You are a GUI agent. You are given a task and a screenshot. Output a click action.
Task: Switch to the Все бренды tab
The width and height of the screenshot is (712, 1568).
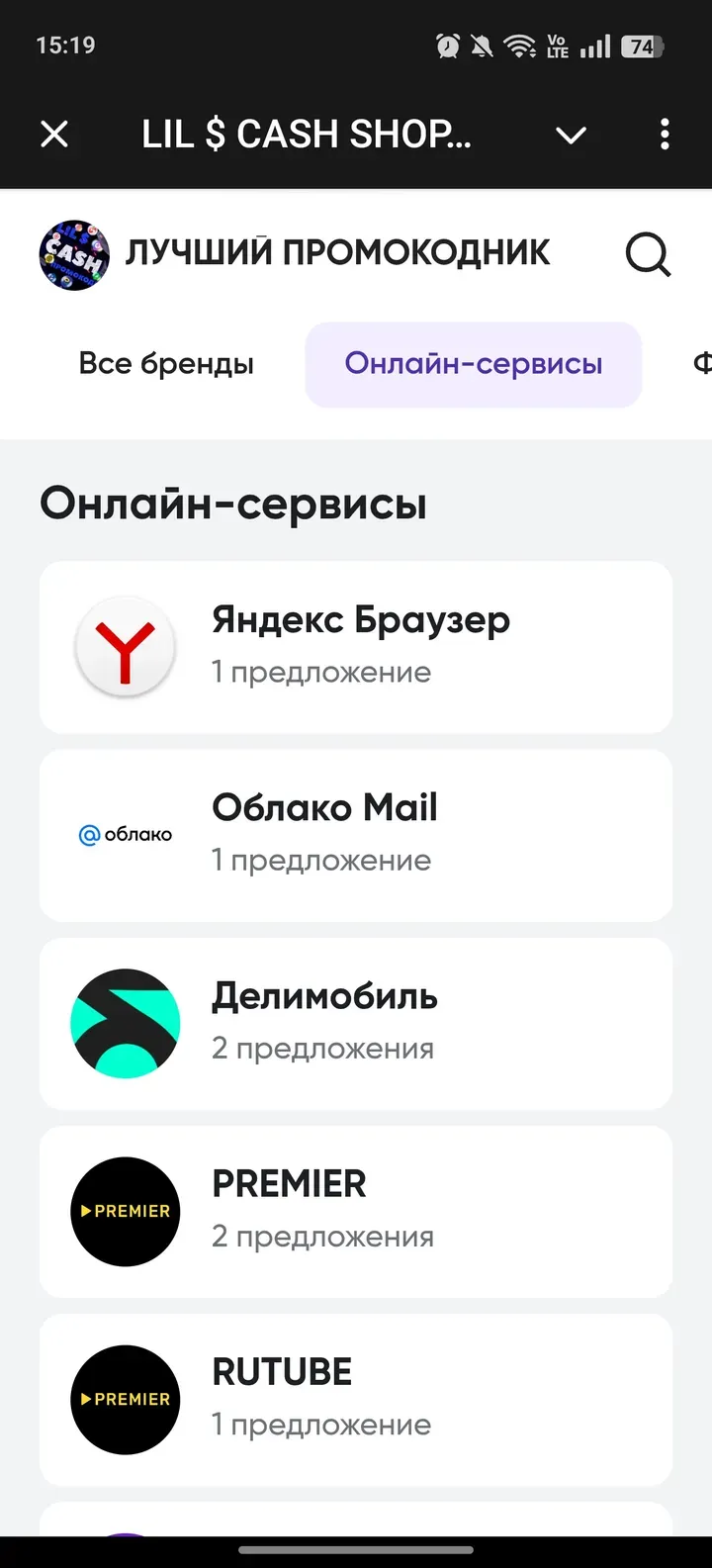tap(166, 364)
